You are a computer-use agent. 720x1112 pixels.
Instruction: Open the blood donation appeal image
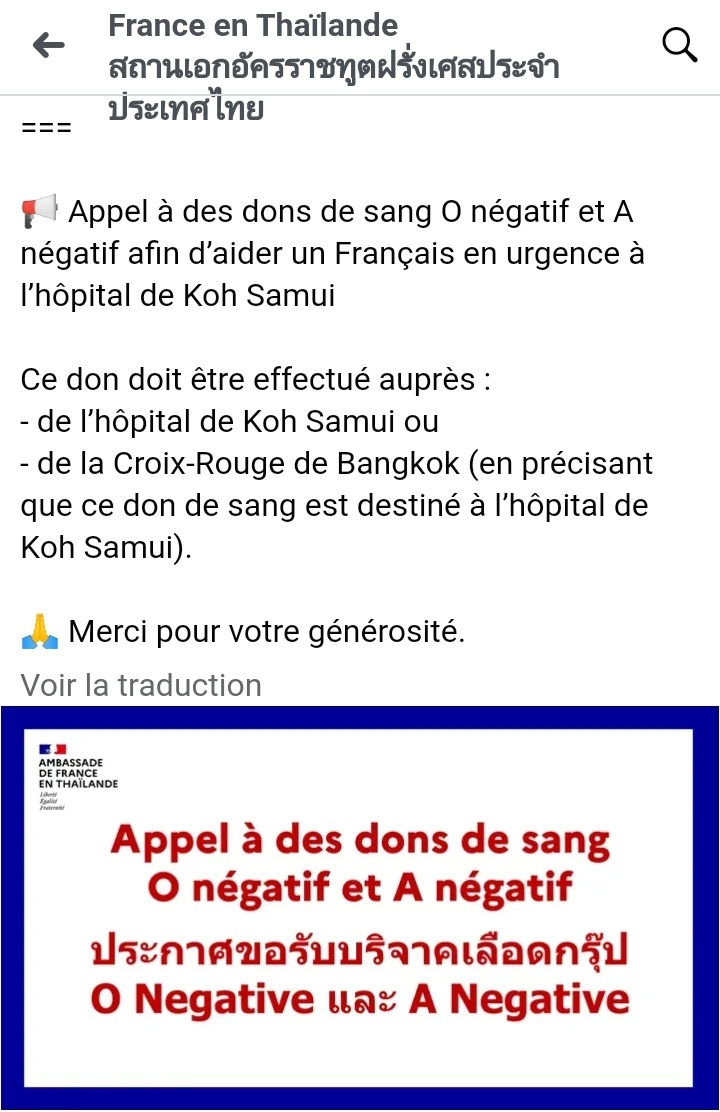coord(360,908)
